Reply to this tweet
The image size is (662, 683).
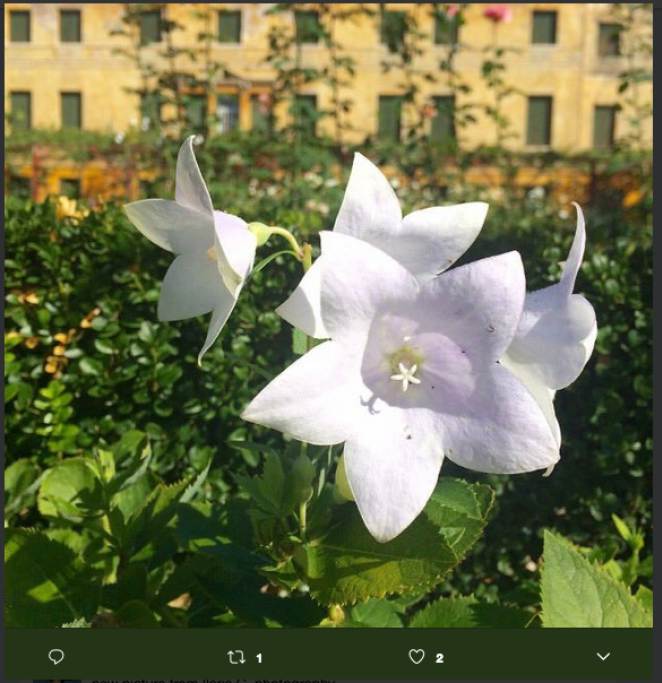(56, 657)
